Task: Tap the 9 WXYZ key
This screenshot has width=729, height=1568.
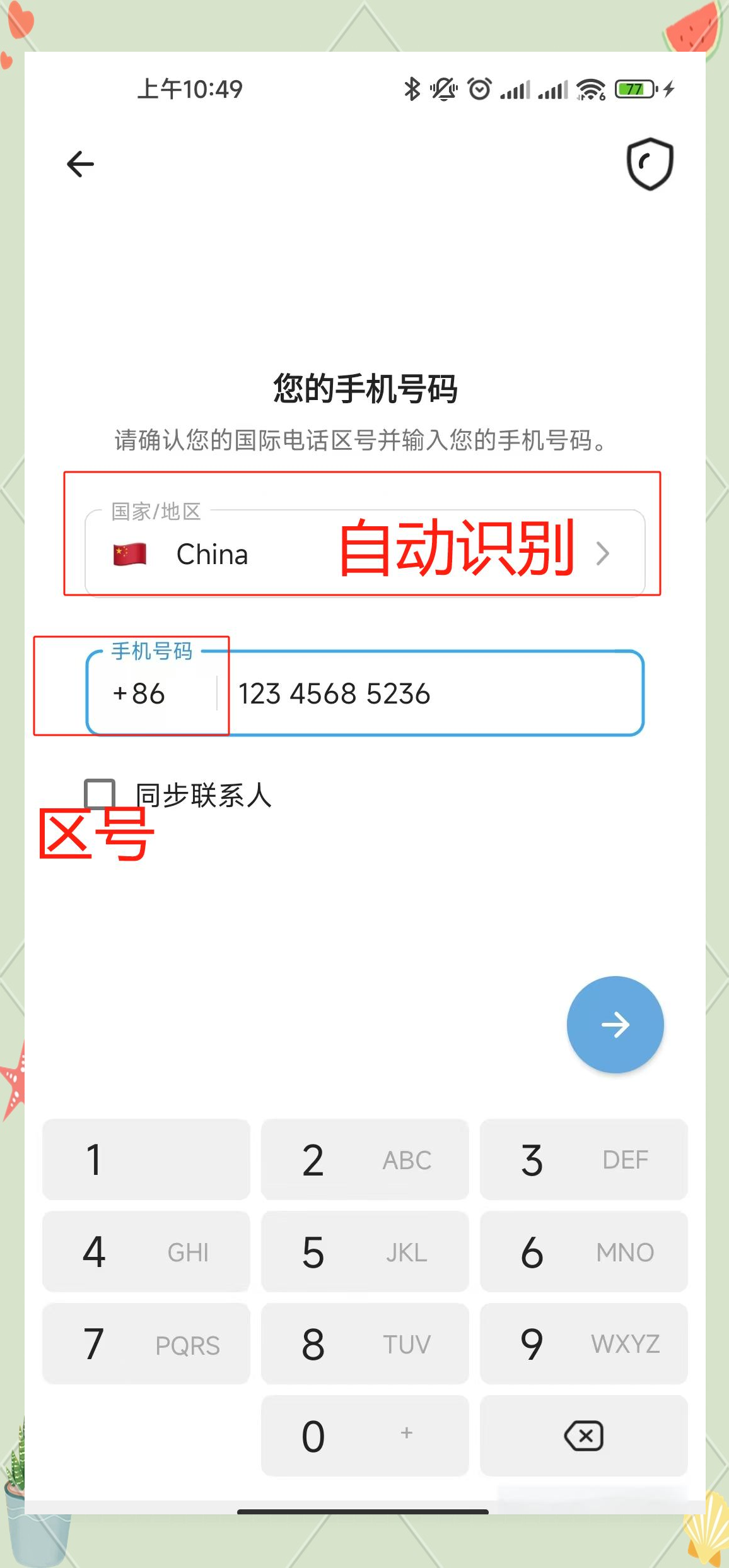Action: tap(583, 1343)
